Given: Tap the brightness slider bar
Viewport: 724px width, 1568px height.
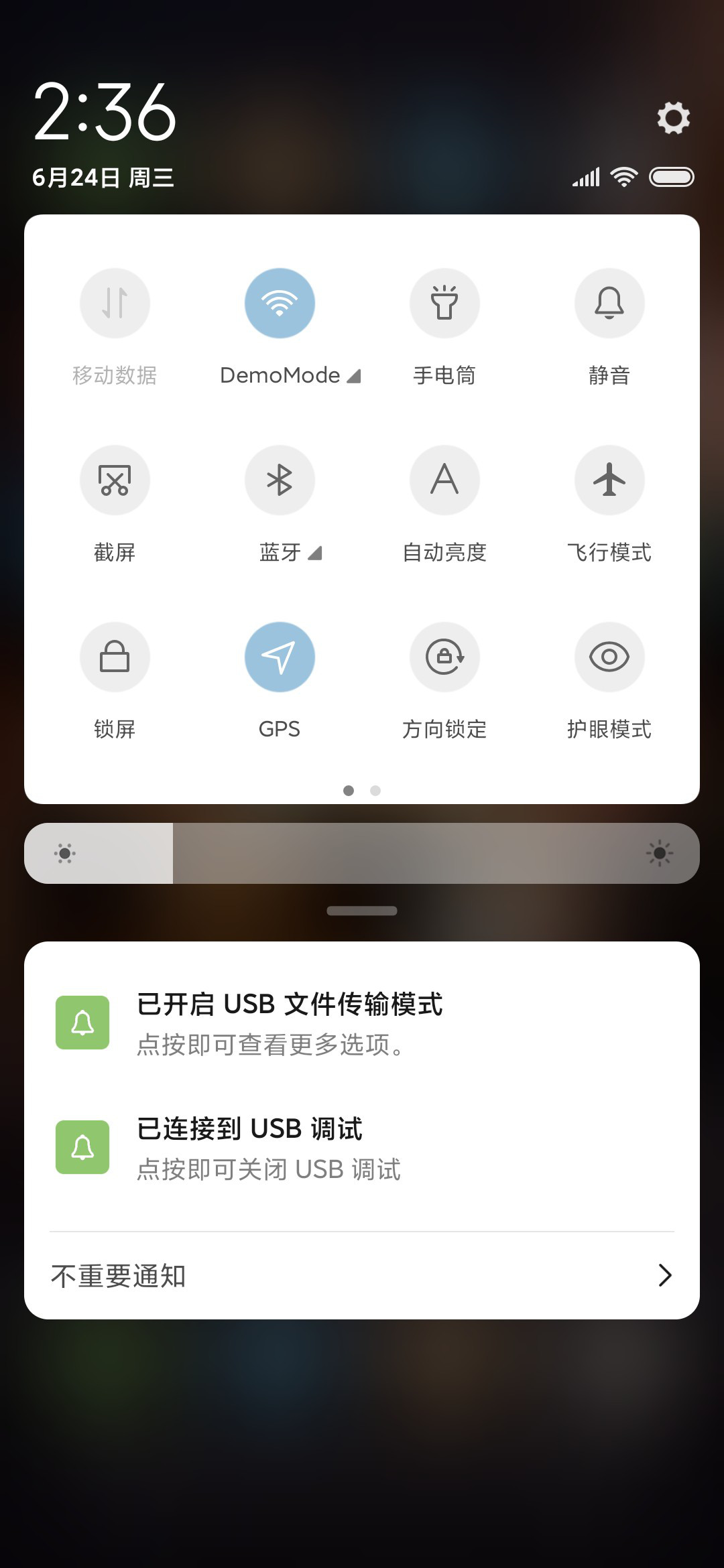Looking at the screenshot, I should (362, 853).
